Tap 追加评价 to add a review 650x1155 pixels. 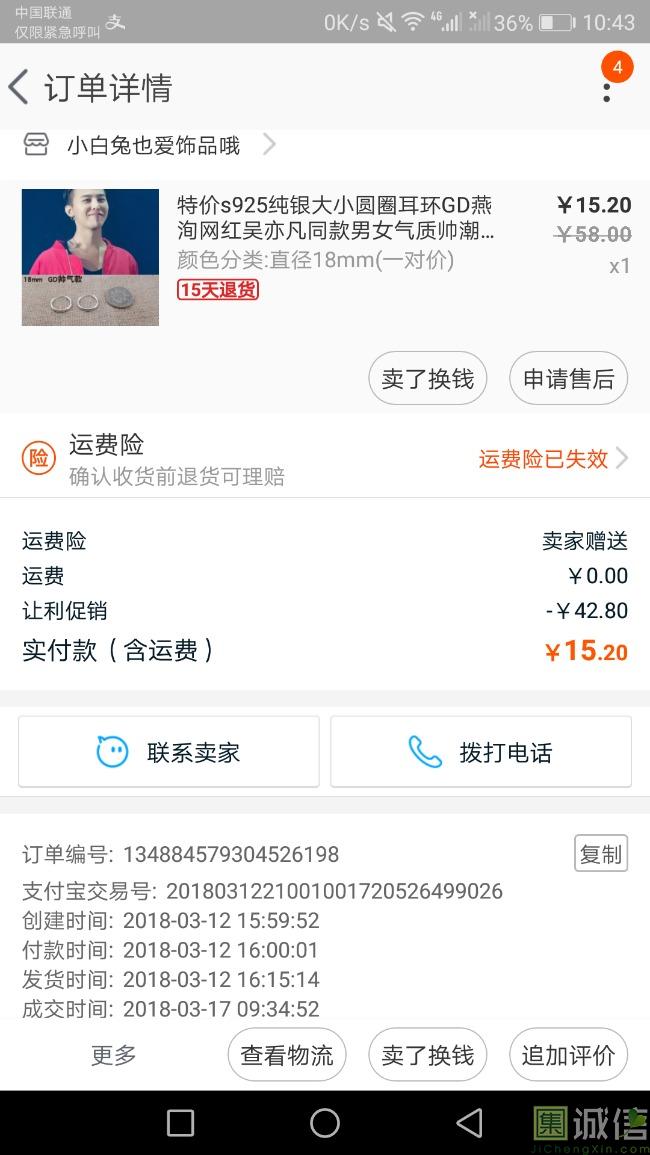click(568, 1055)
